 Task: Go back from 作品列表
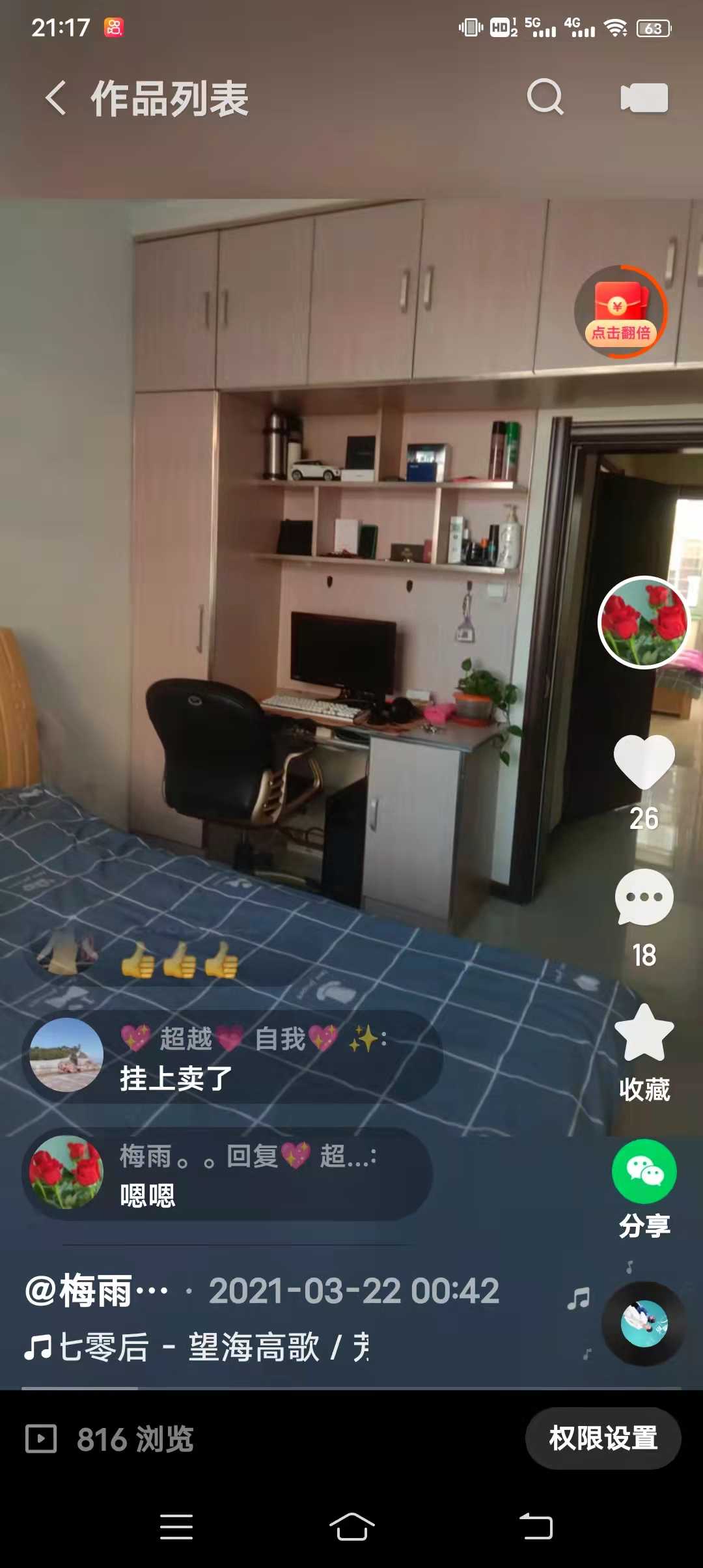[x=55, y=98]
